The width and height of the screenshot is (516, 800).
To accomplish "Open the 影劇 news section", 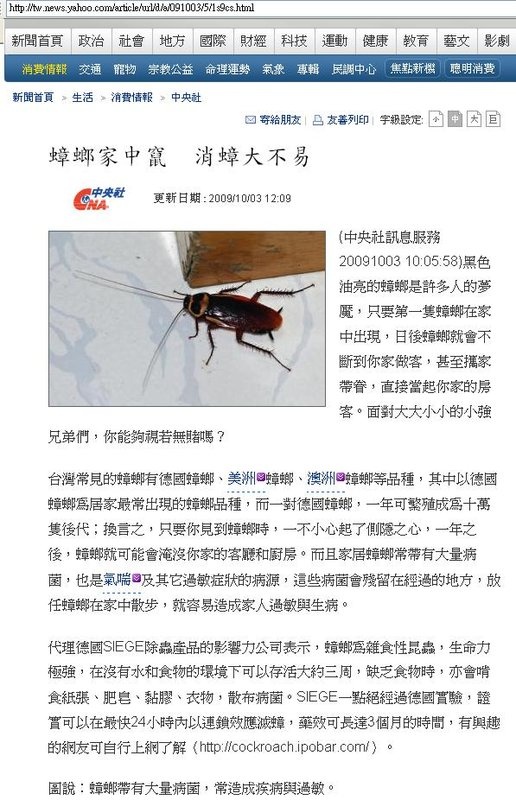I will pos(497,41).
